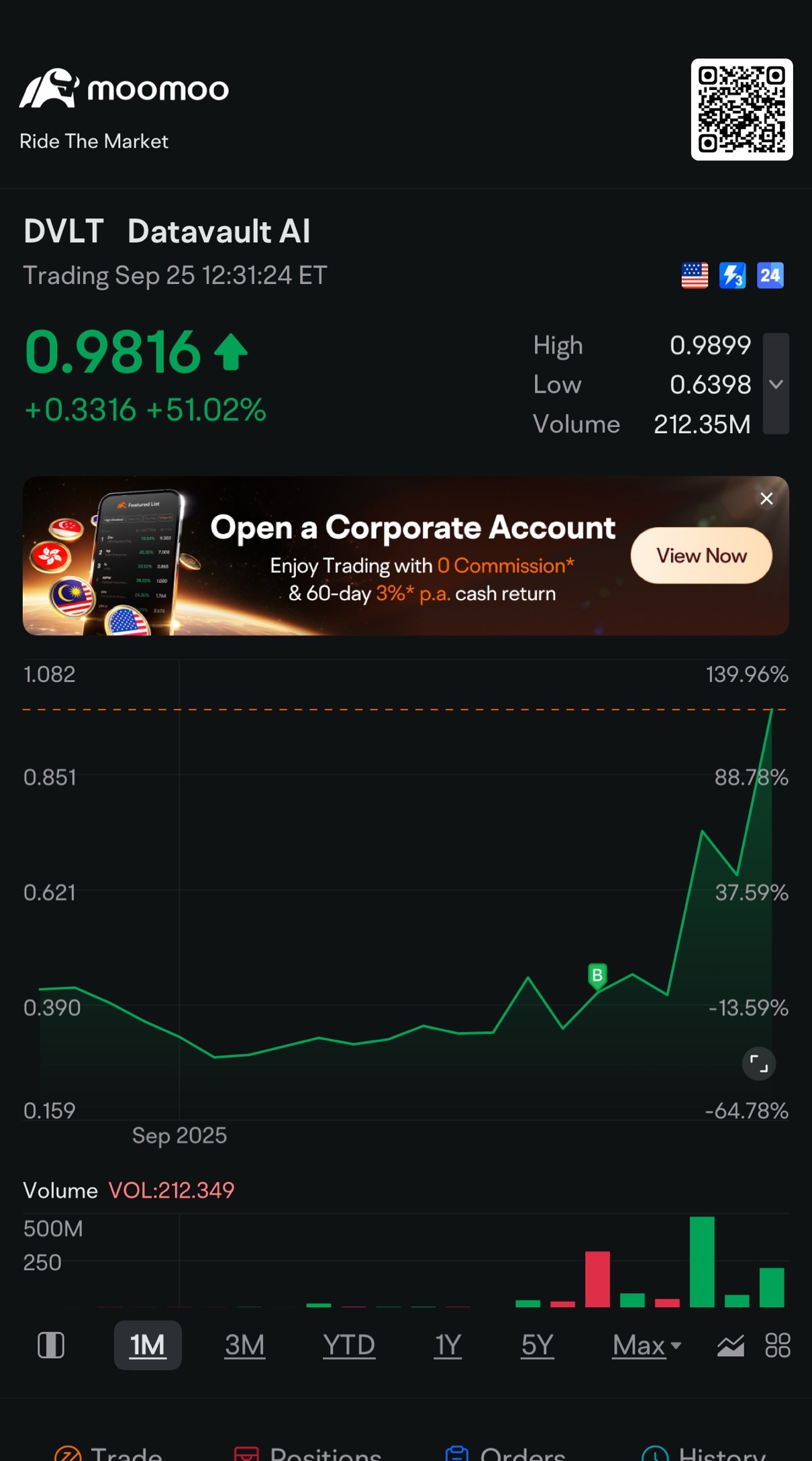The width and height of the screenshot is (812, 1461).
Task: Tap the B buy marker on chart
Action: [x=597, y=975]
